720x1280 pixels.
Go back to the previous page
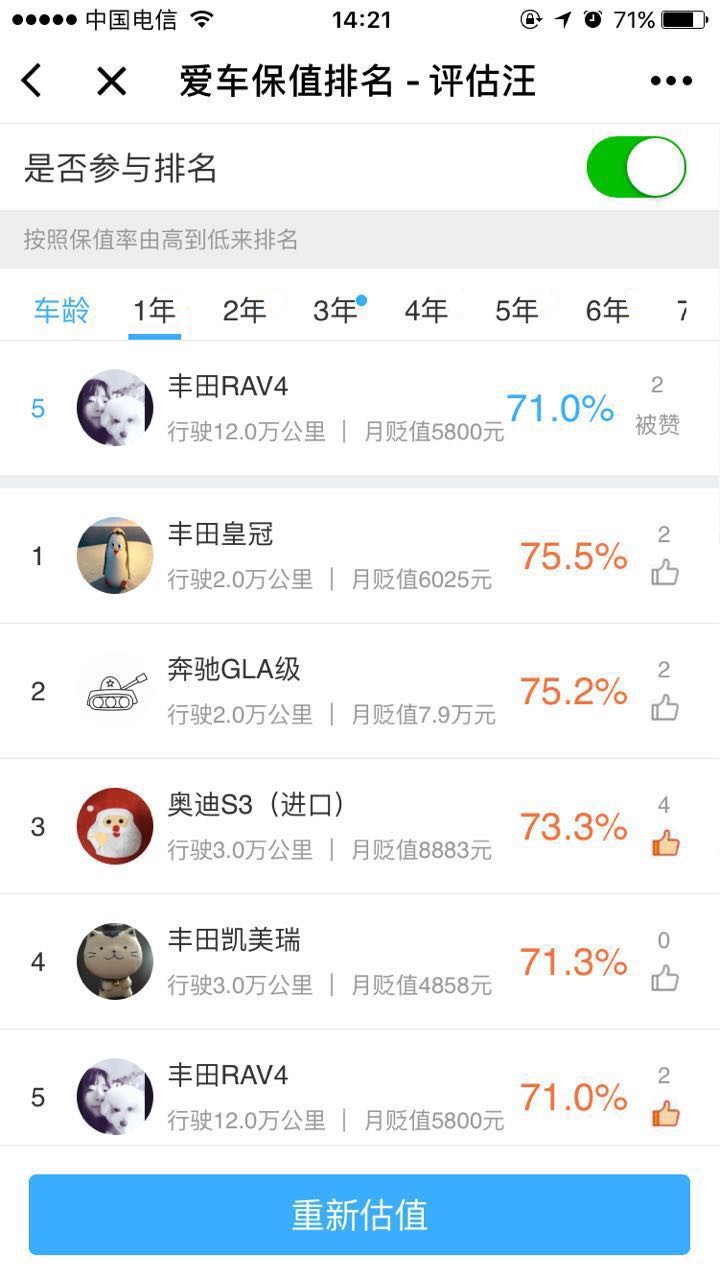[32, 81]
